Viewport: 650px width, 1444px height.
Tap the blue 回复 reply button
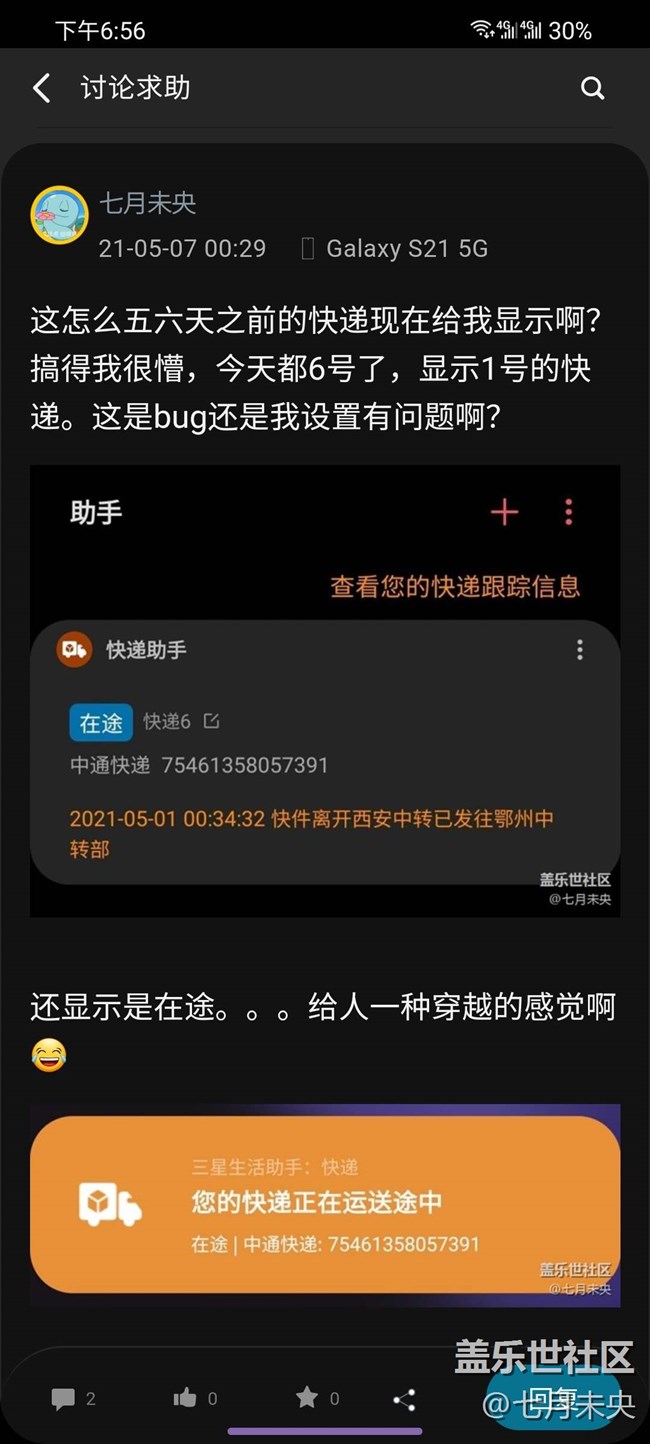tap(545, 1398)
